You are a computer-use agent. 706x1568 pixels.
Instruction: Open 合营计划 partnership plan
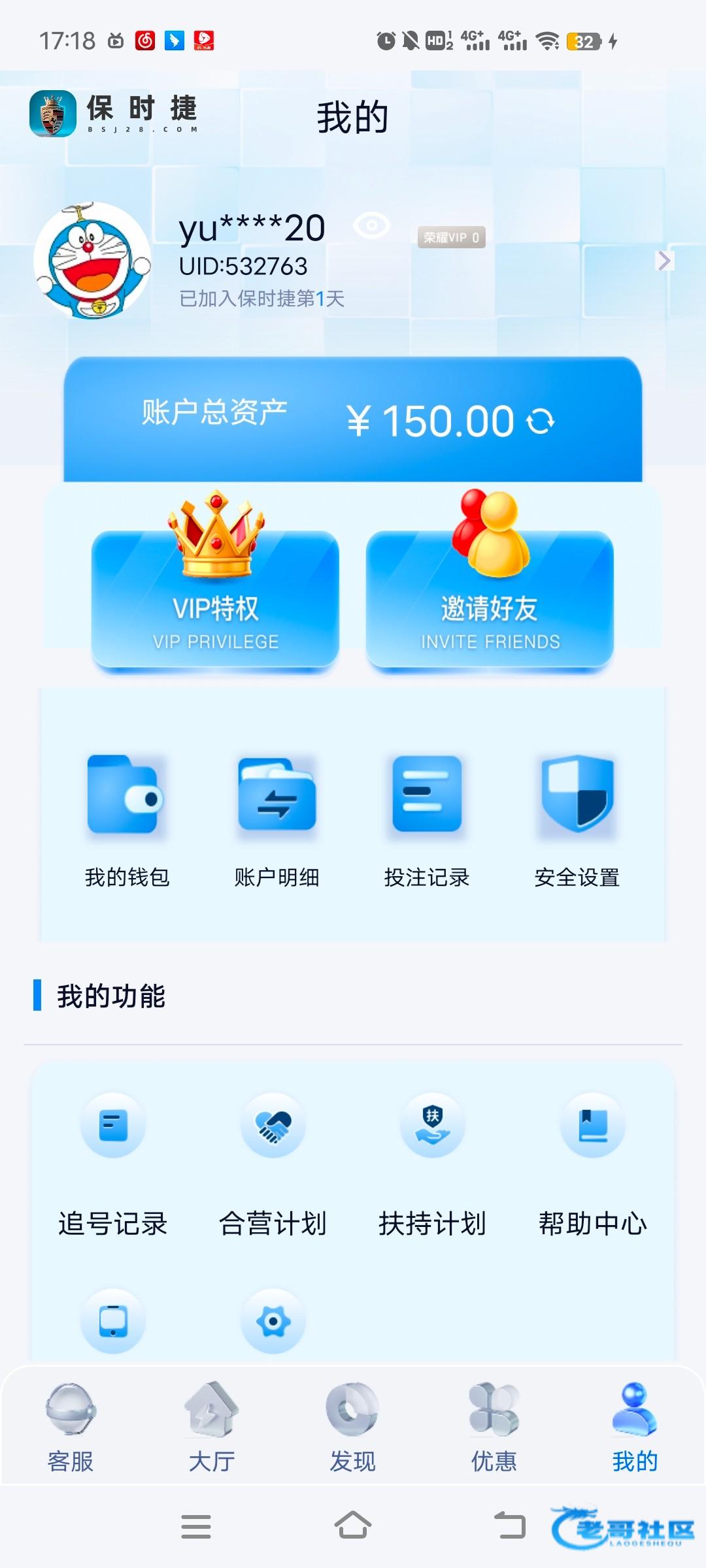(273, 1163)
